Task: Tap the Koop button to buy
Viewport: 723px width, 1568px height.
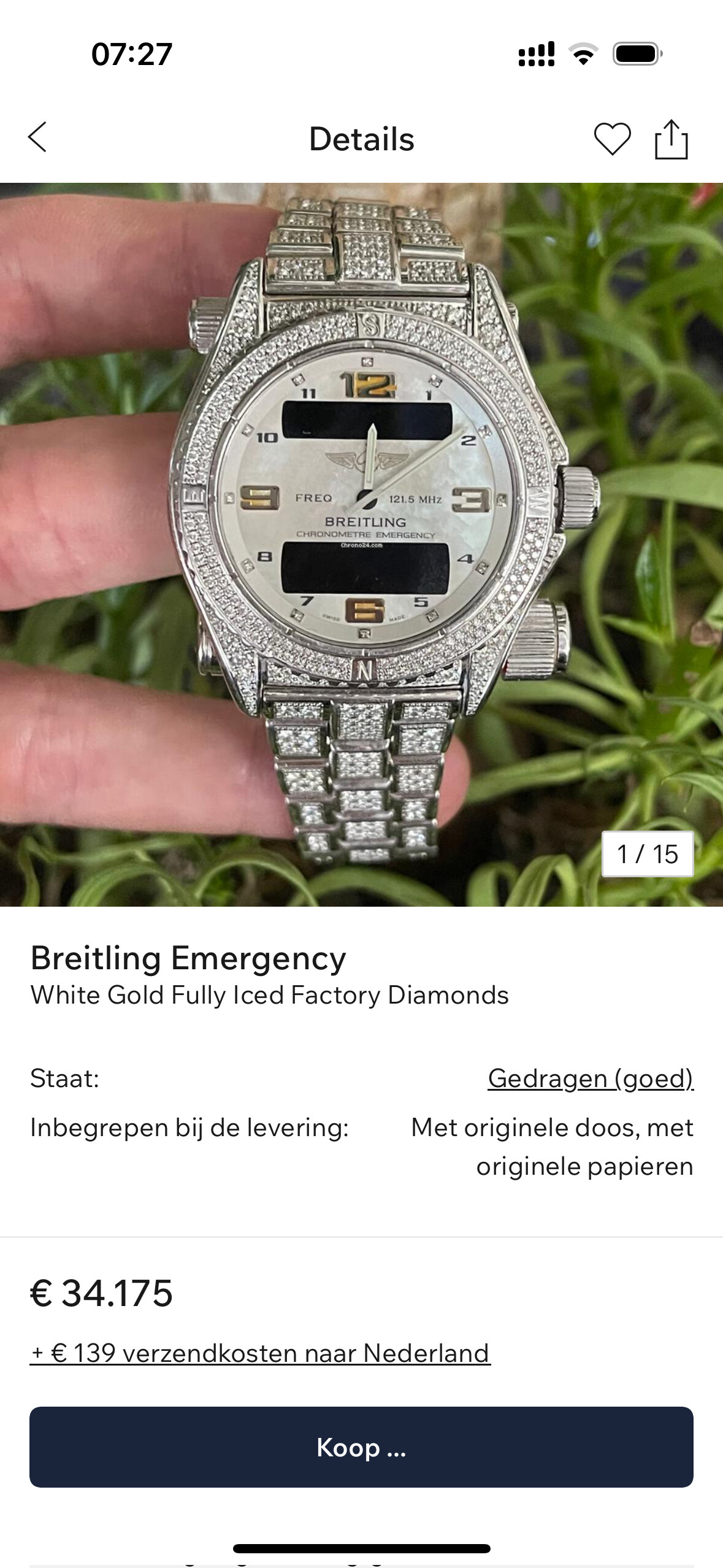Action: [361, 1447]
